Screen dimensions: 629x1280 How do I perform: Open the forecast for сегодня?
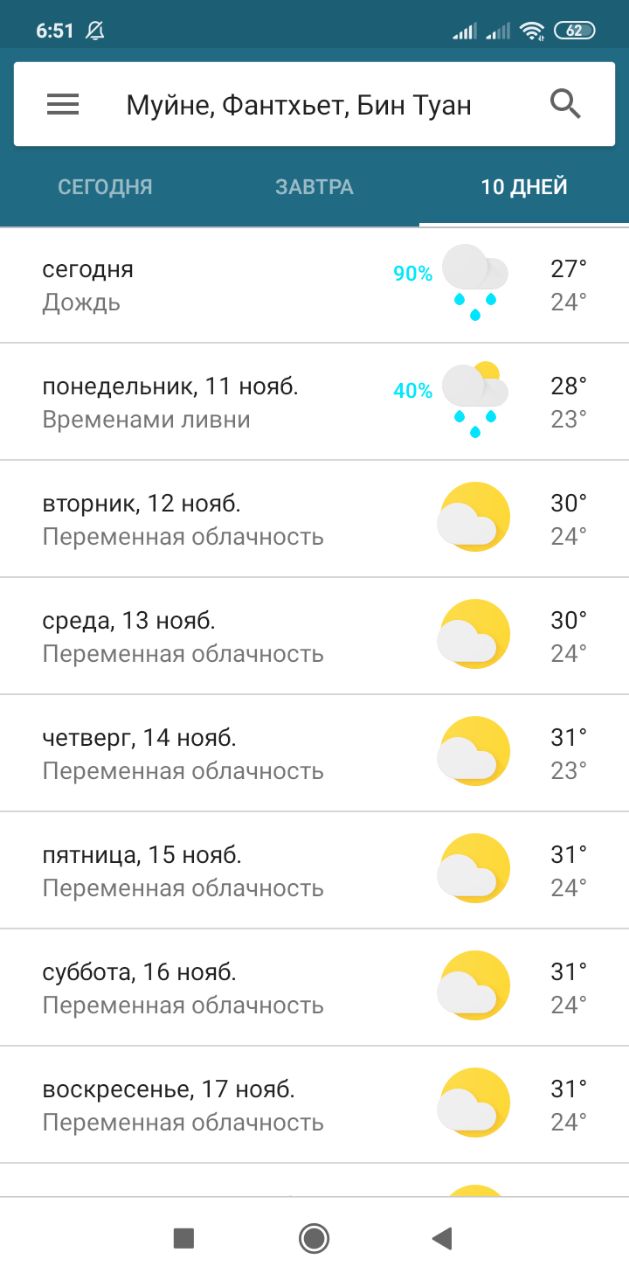pyautogui.click(x=314, y=285)
